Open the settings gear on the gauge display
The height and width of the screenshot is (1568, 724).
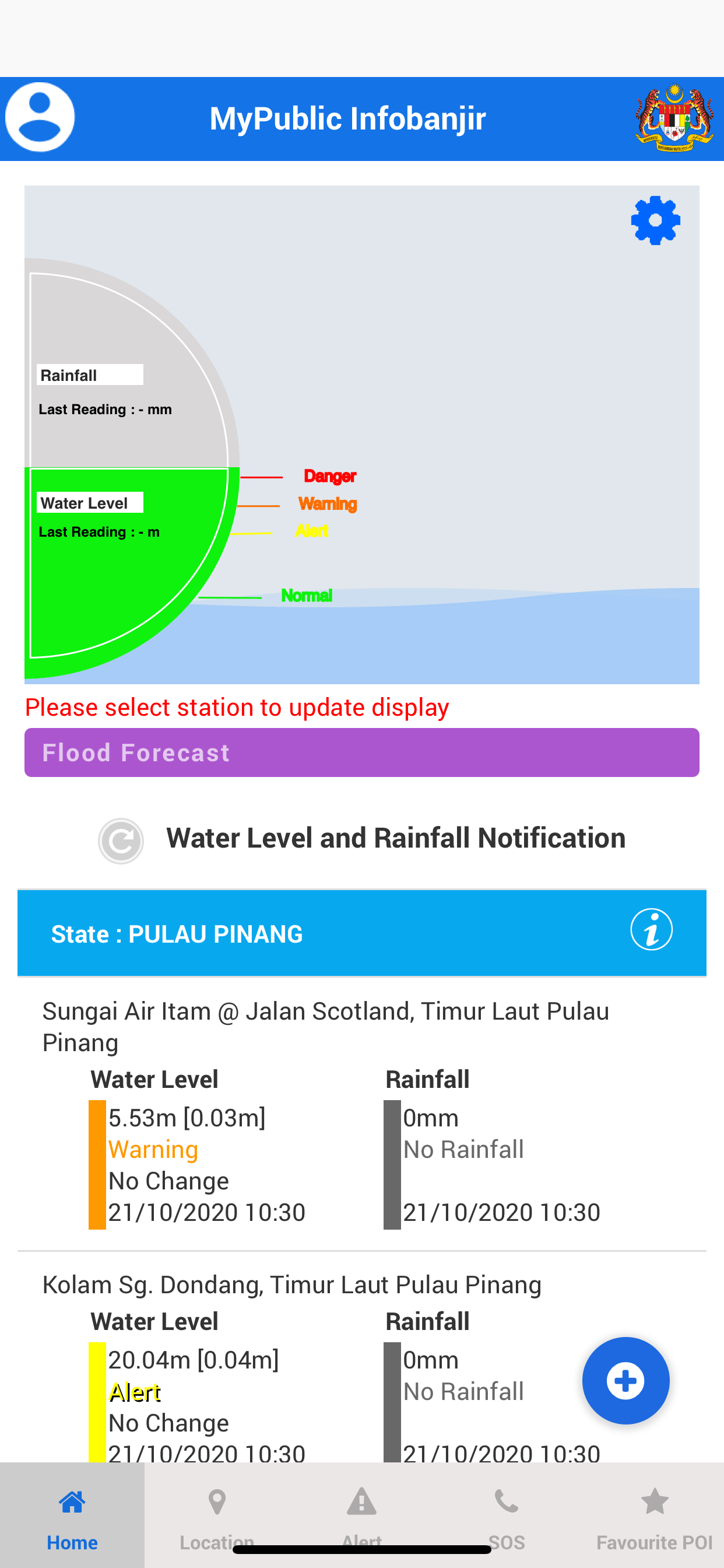click(x=655, y=220)
